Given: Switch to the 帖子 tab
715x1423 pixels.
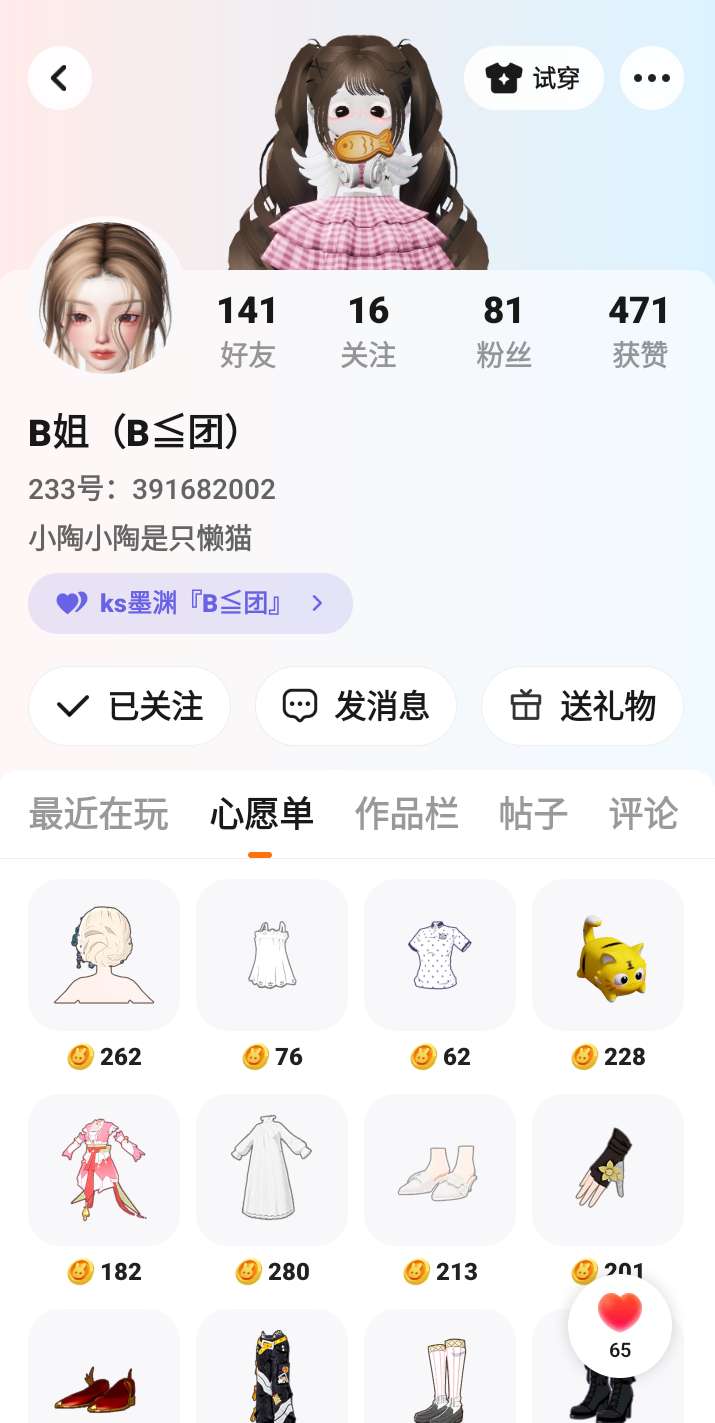Looking at the screenshot, I should pyautogui.click(x=533, y=814).
